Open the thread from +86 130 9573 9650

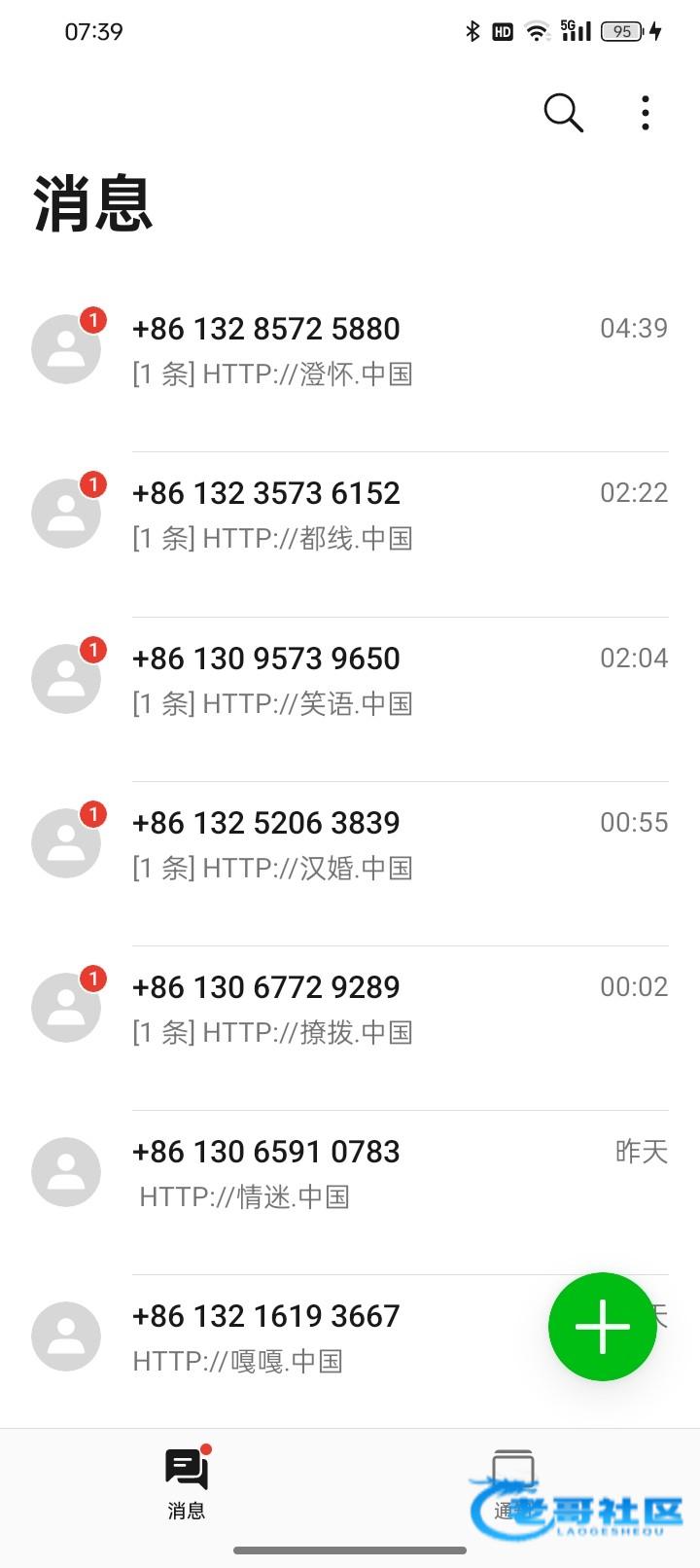pyautogui.click(x=350, y=680)
